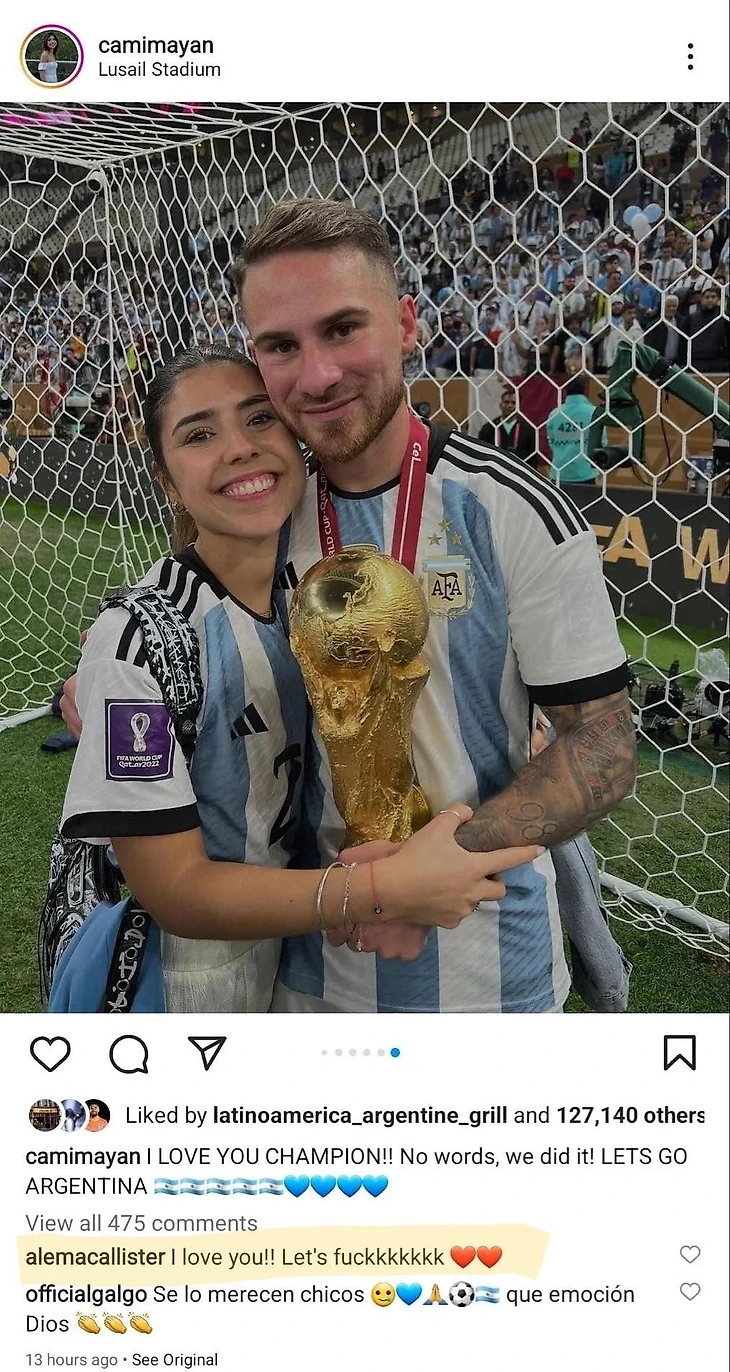Viewport: 730px width, 1372px height.
Task: Bookmark this post
Action: click(x=679, y=1052)
